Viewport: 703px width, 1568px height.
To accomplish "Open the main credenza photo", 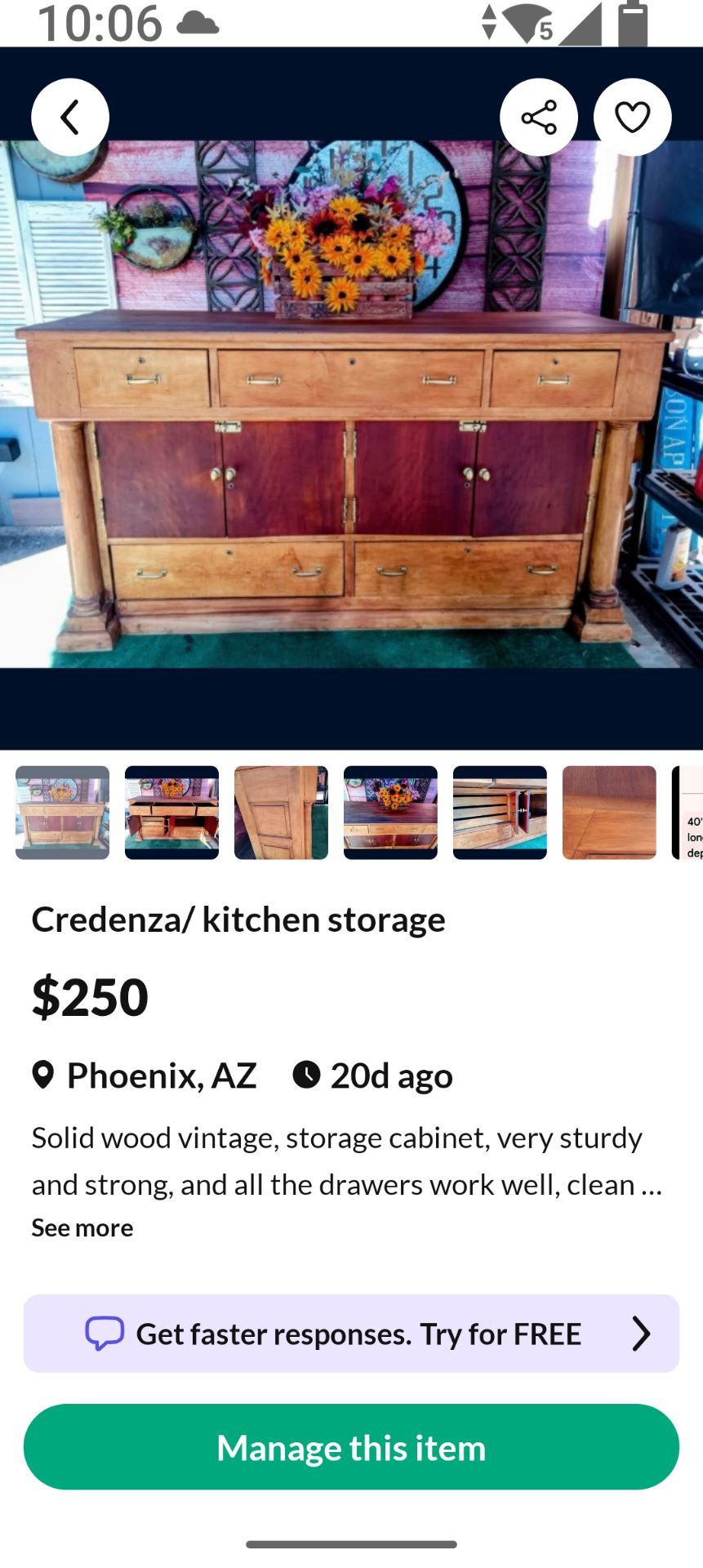I will coord(351,404).
